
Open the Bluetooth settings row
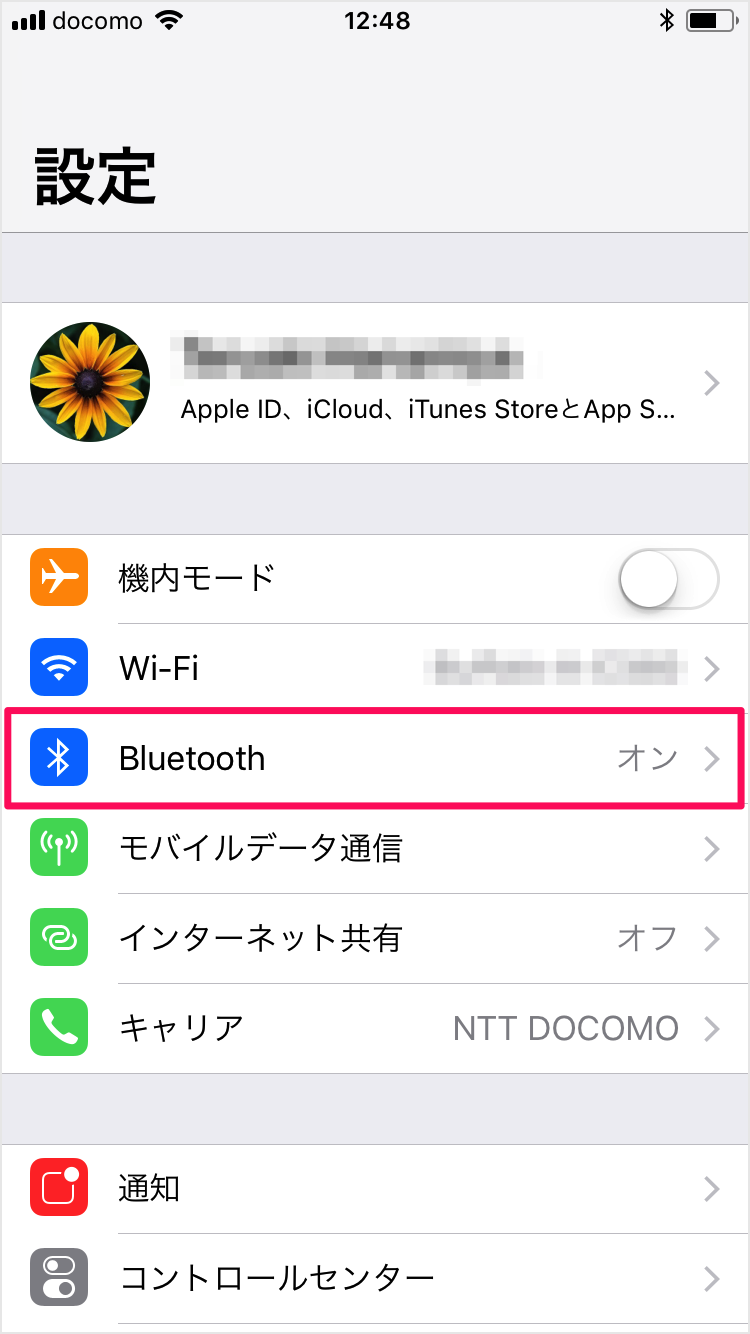click(x=375, y=759)
